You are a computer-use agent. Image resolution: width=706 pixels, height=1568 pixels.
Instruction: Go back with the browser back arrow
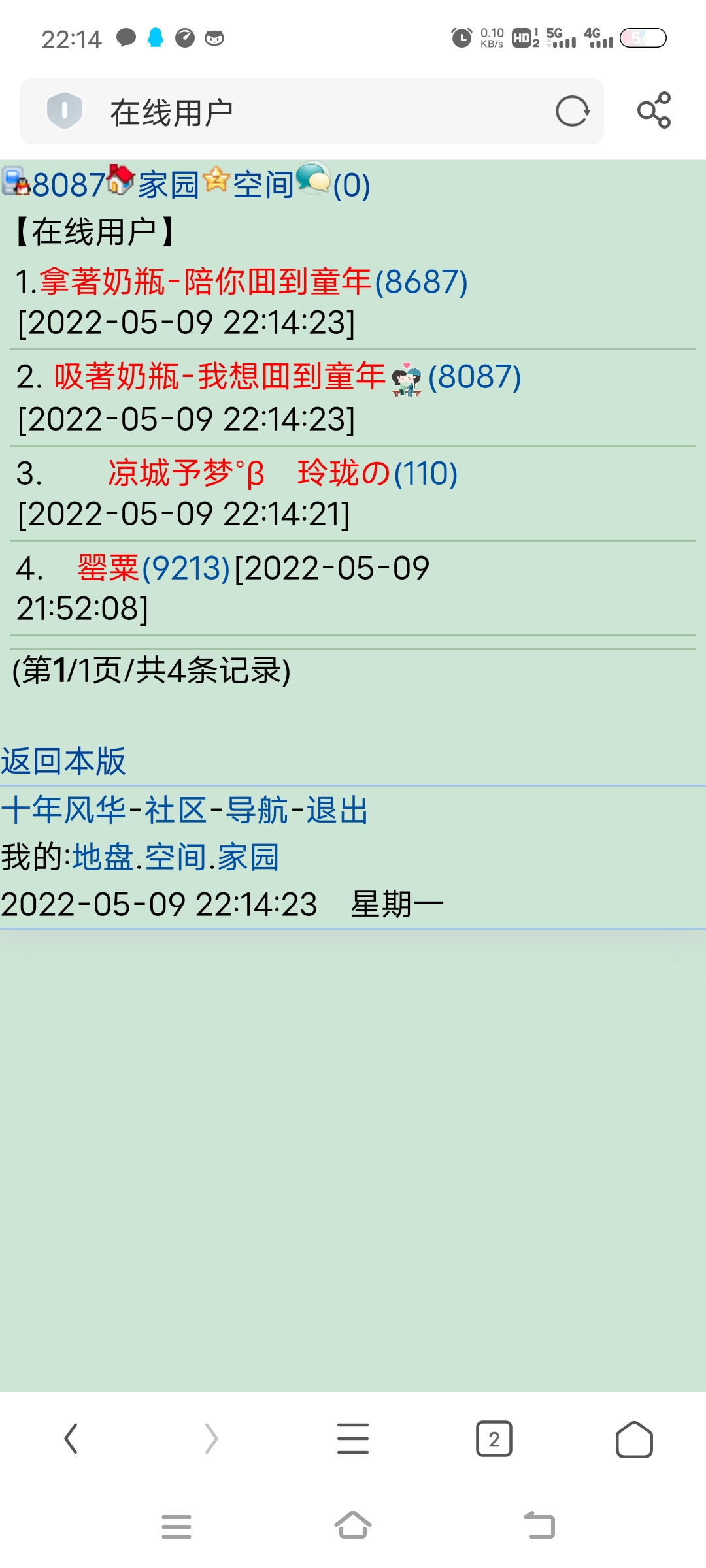[71, 1439]
